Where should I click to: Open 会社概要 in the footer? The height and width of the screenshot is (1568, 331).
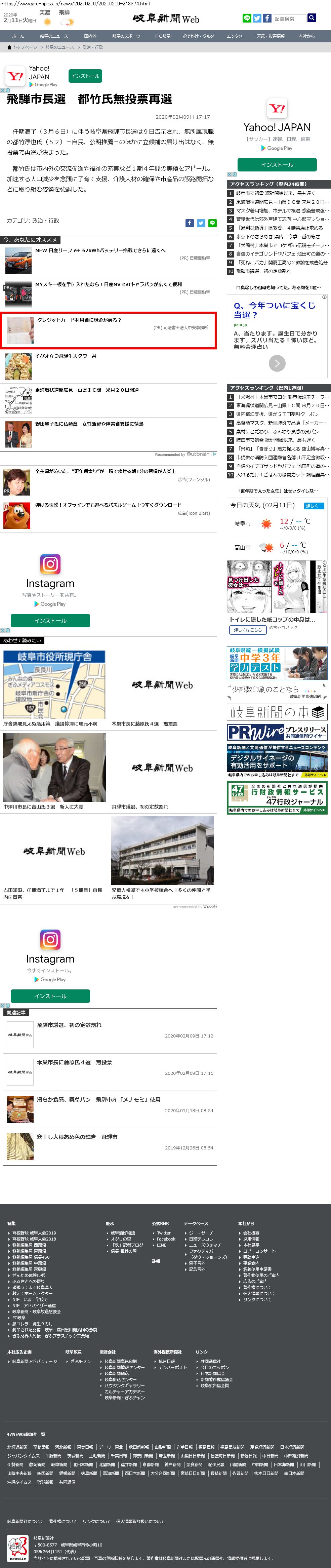pos(251,1233)
